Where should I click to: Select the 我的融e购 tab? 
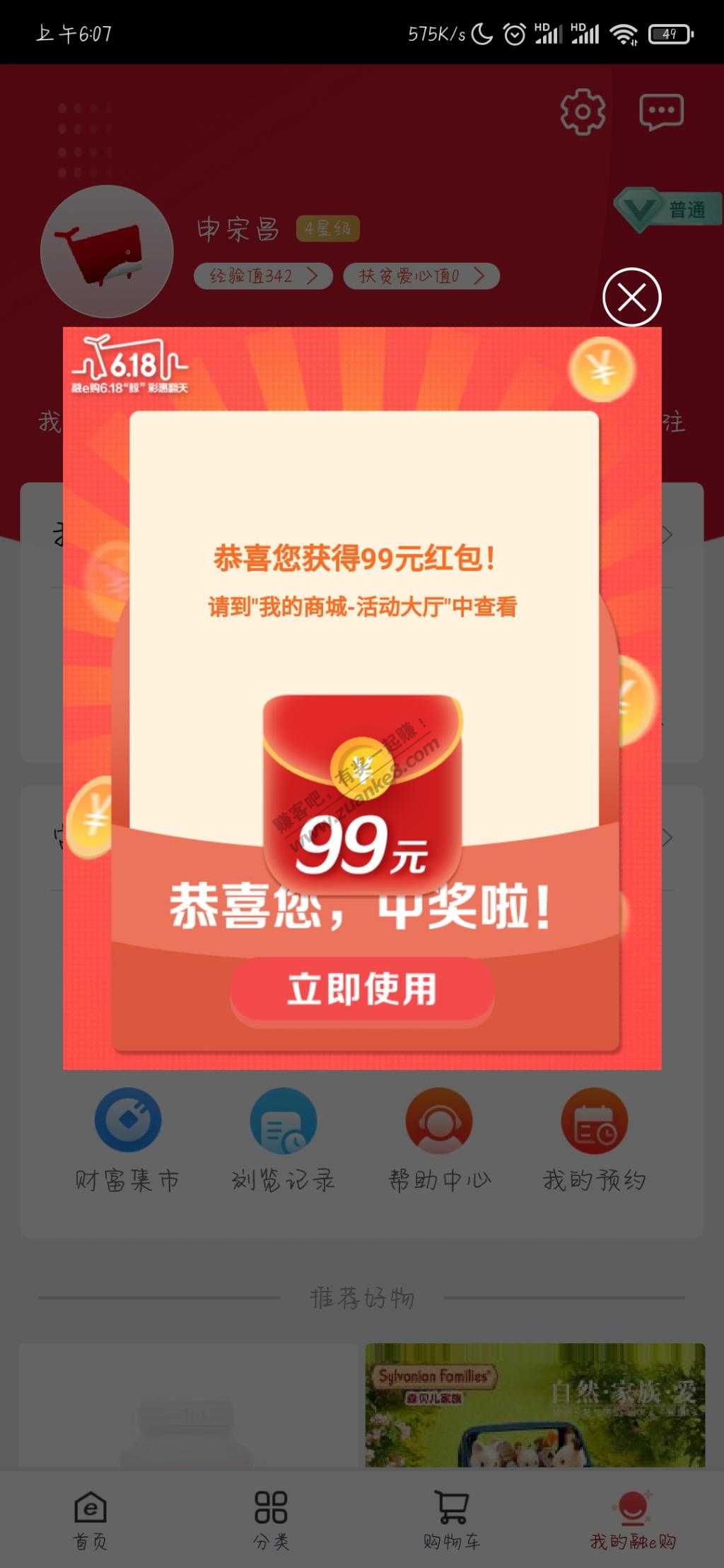click(633, 1519)
